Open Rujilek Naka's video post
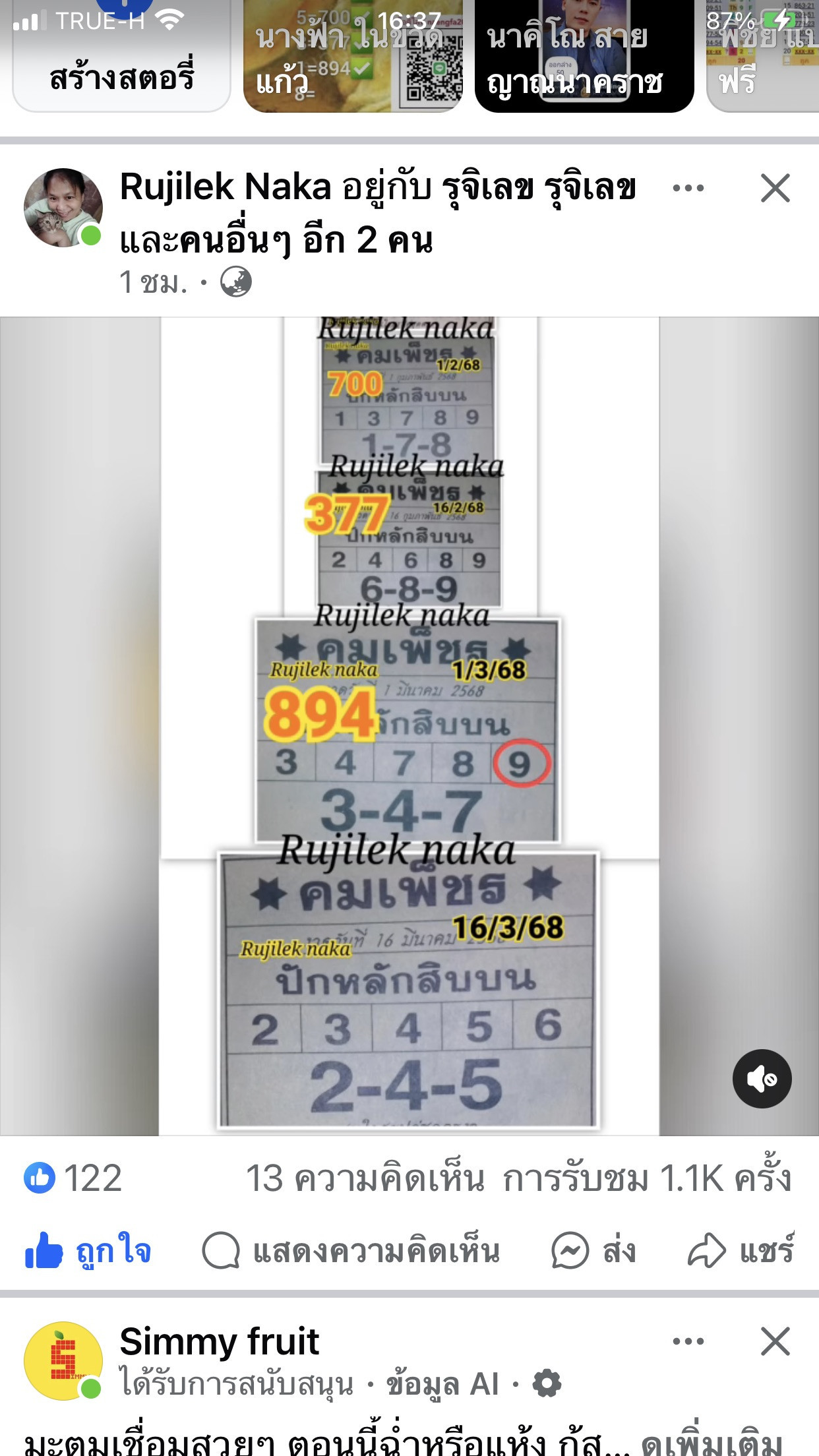The image size is (819, 1456). pos(409,725)
